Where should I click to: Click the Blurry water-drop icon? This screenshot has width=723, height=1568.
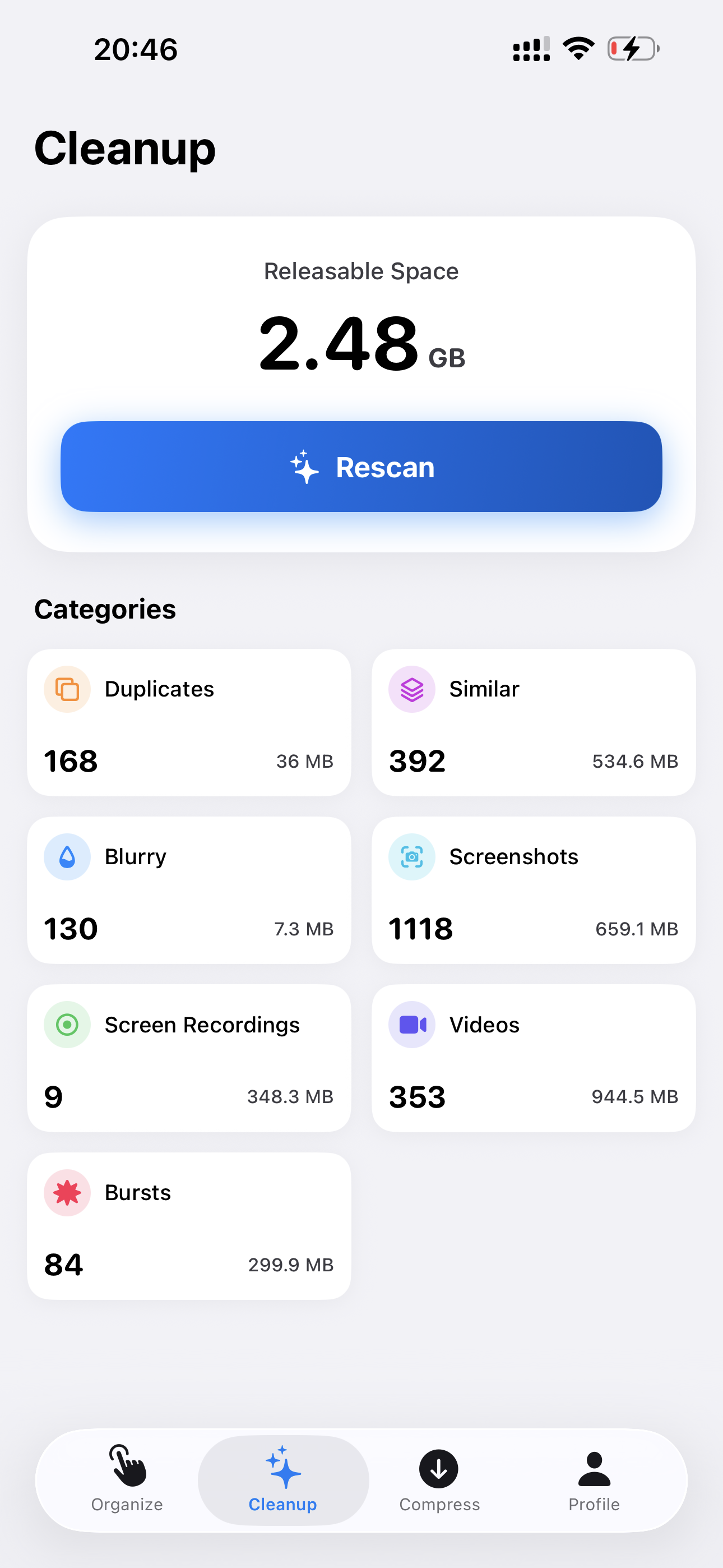point(67,856)
